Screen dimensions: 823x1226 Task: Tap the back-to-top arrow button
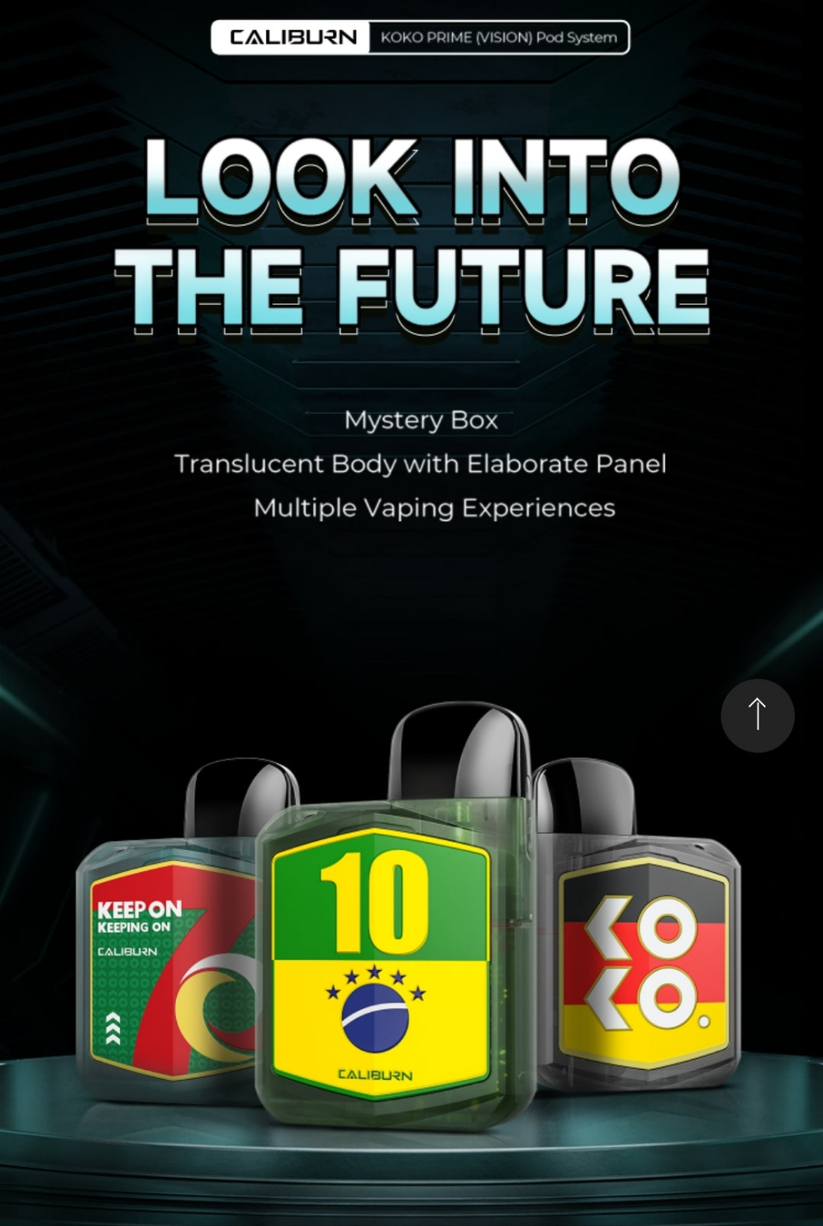757,715
